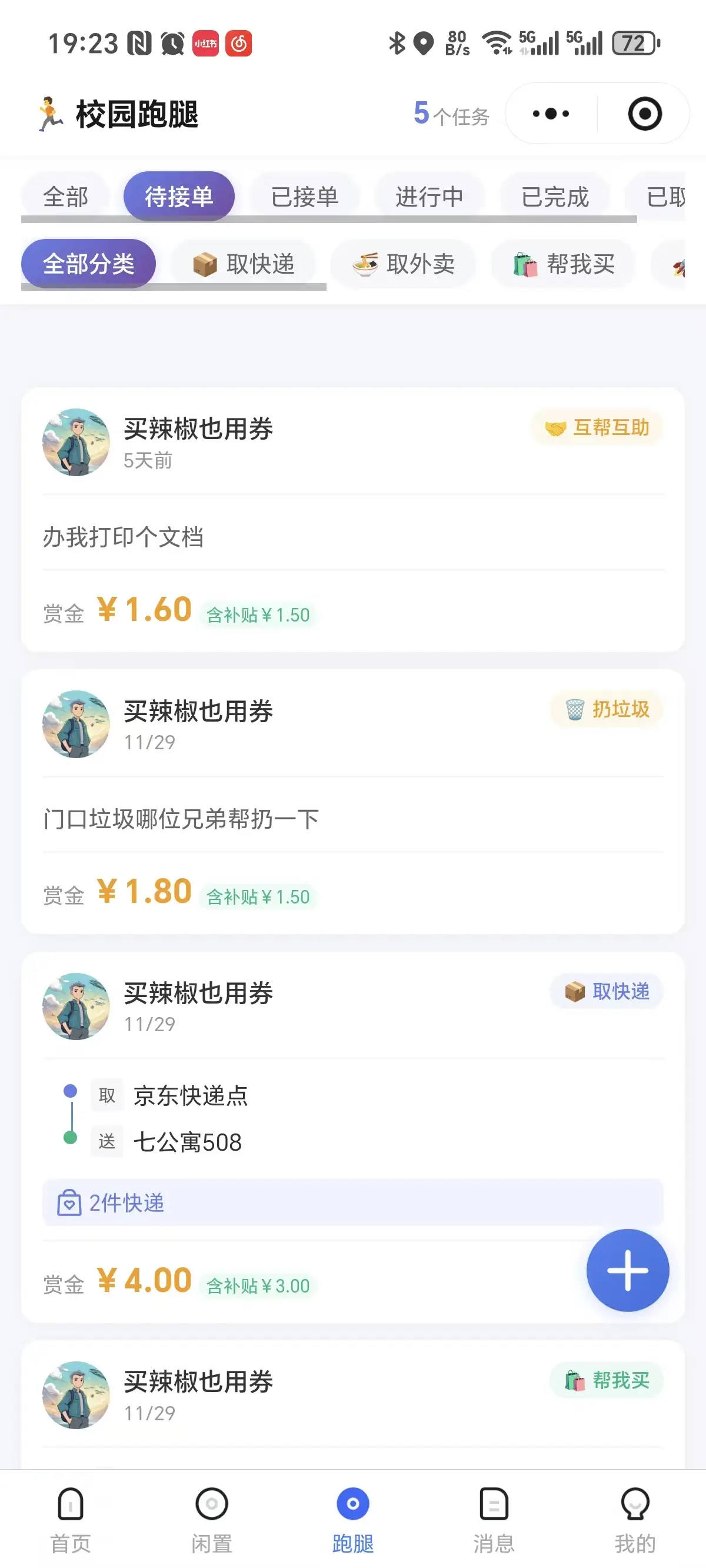
Task: Select the 待接单 status tab
Action: tap(179, 197)
